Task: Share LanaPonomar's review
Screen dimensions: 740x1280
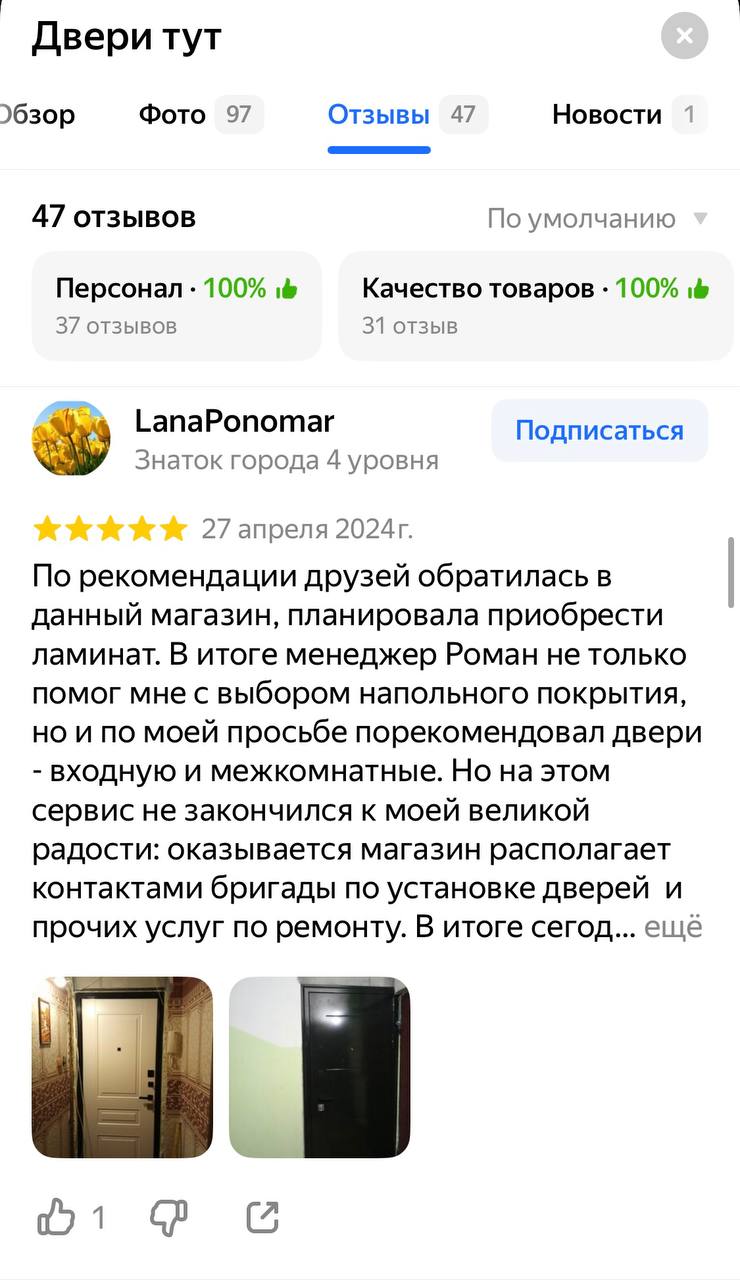Action: [262, 1217]
